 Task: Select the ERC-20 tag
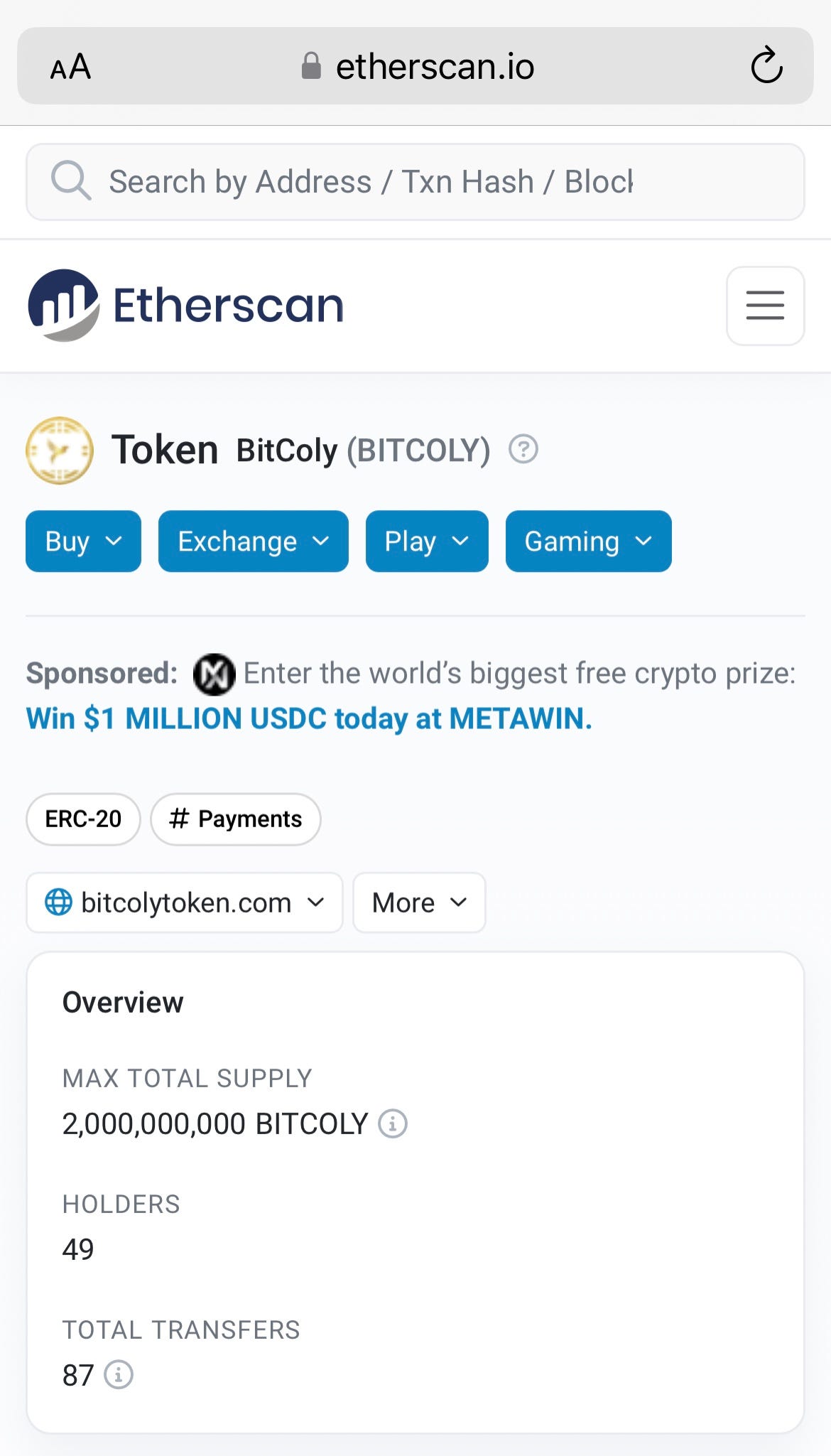tap(83, 819)
